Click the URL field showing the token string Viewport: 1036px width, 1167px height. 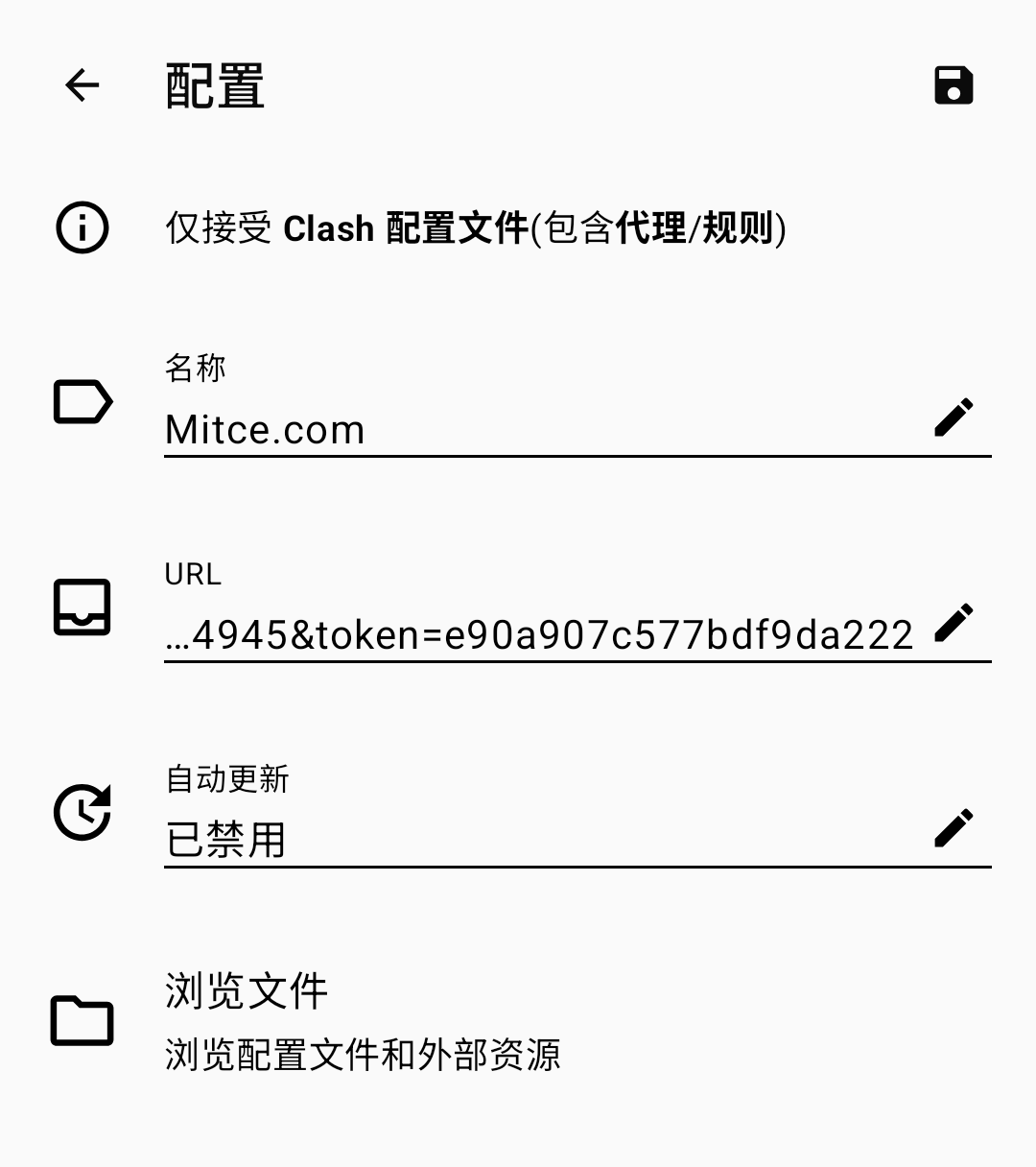click(537, 633)
